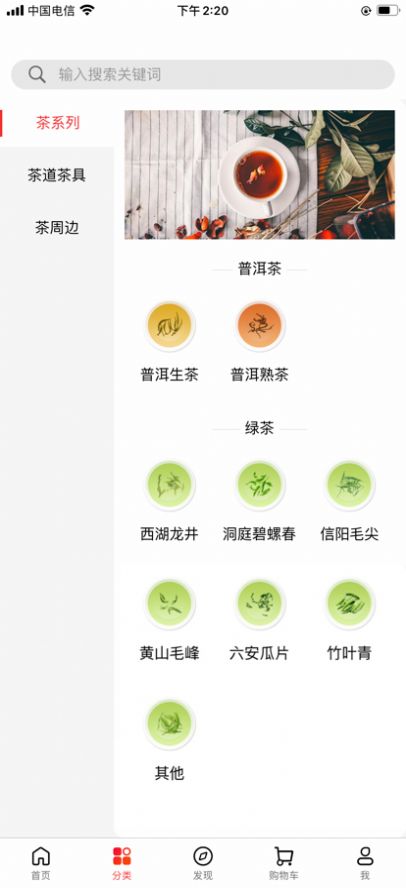Open 信阳毛尖 green tea

pyautogui.click(x=349, y=501)
